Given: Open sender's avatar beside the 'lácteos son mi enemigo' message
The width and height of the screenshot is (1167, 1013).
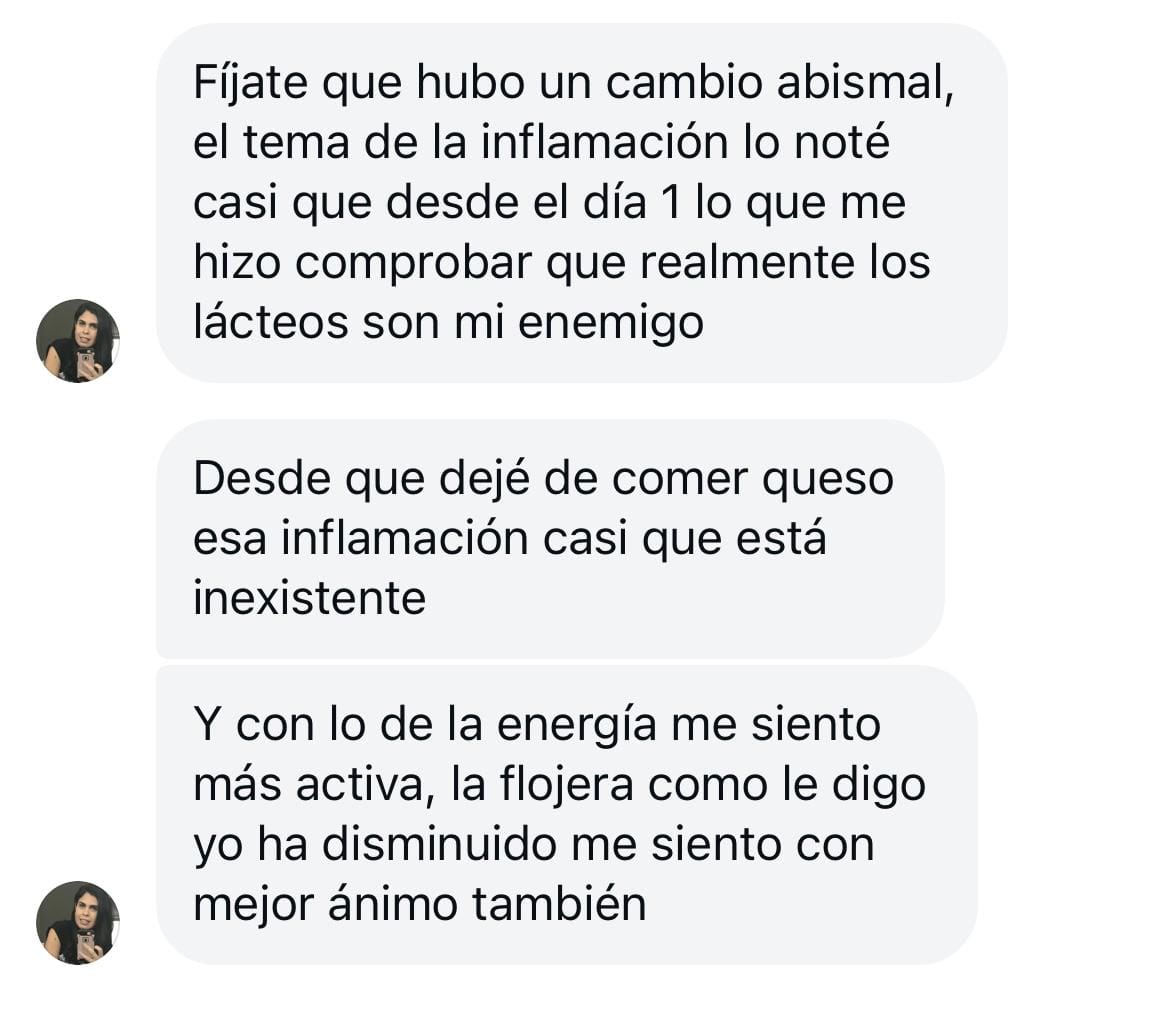Looking at the screenshot, I should click(x=78, y=340).
